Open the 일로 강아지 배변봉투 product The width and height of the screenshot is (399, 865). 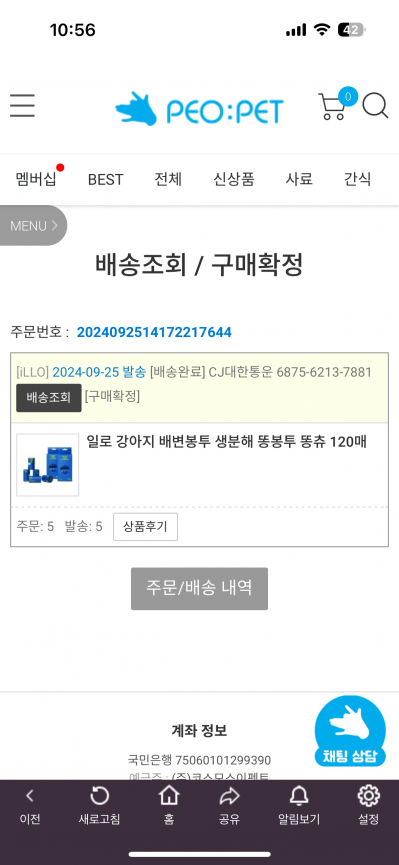pos(227,442)
